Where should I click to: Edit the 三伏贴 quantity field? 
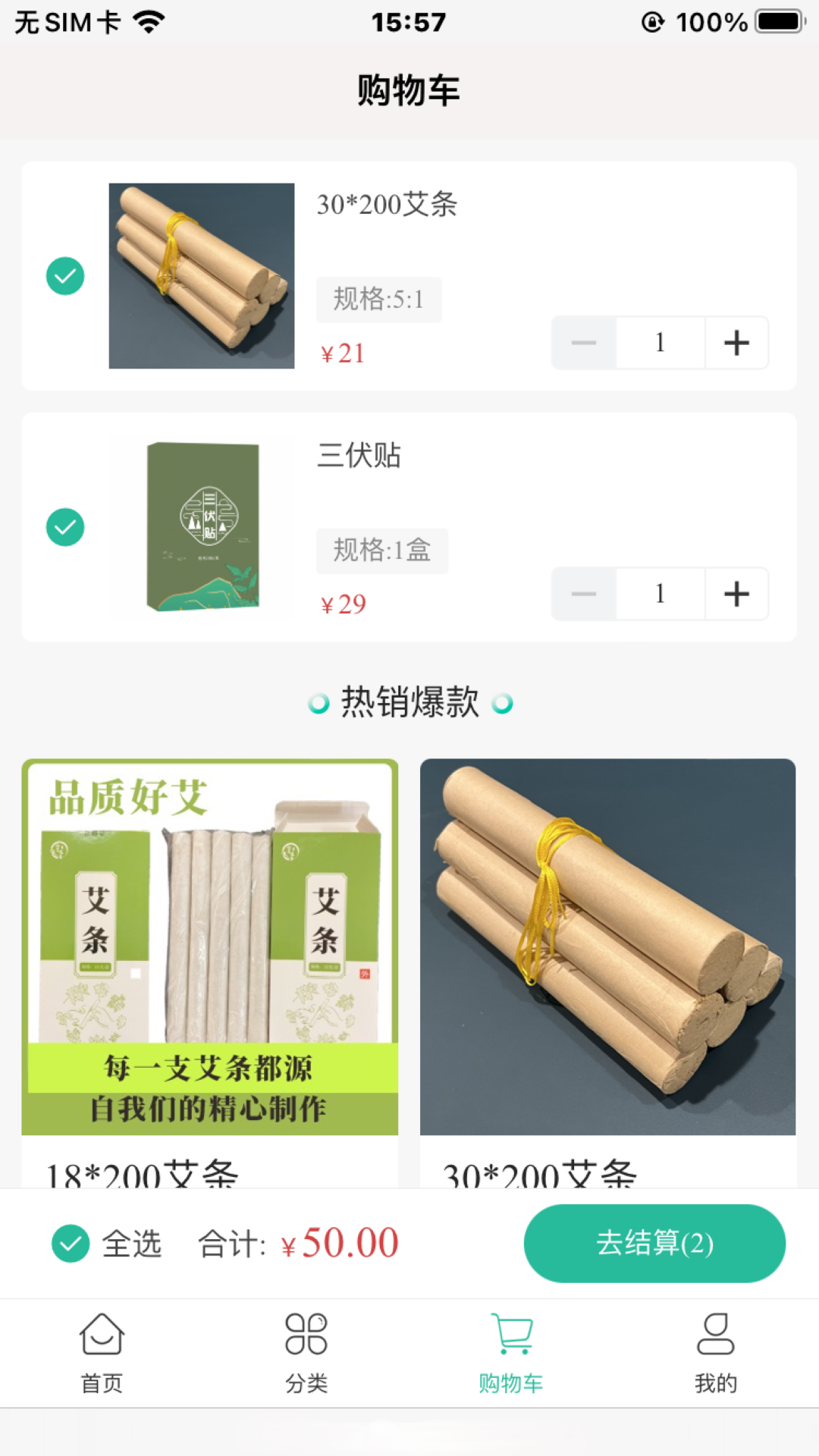point(661,594)
